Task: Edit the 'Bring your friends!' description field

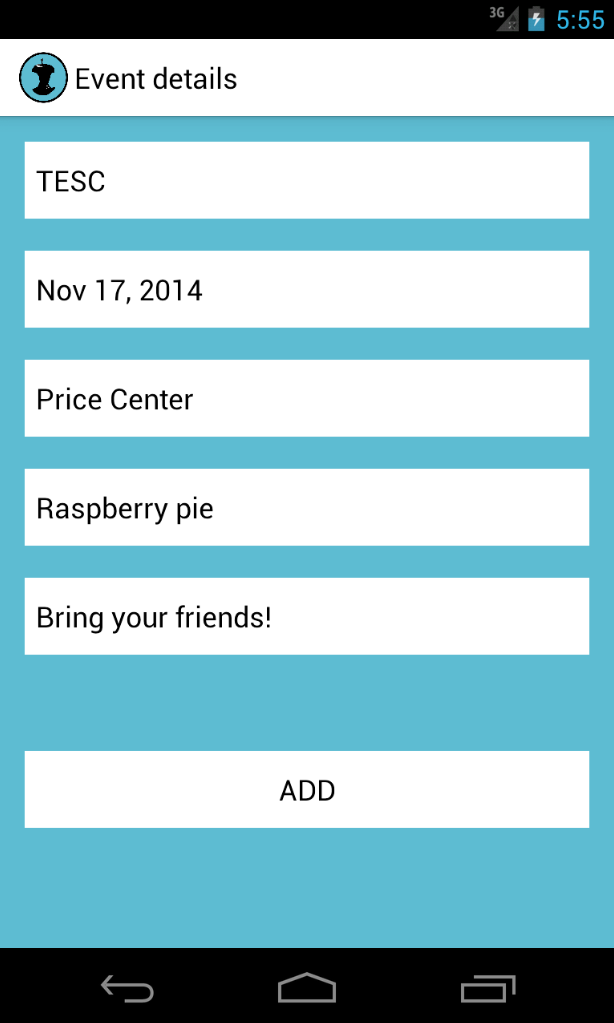Action: [306, 616]
